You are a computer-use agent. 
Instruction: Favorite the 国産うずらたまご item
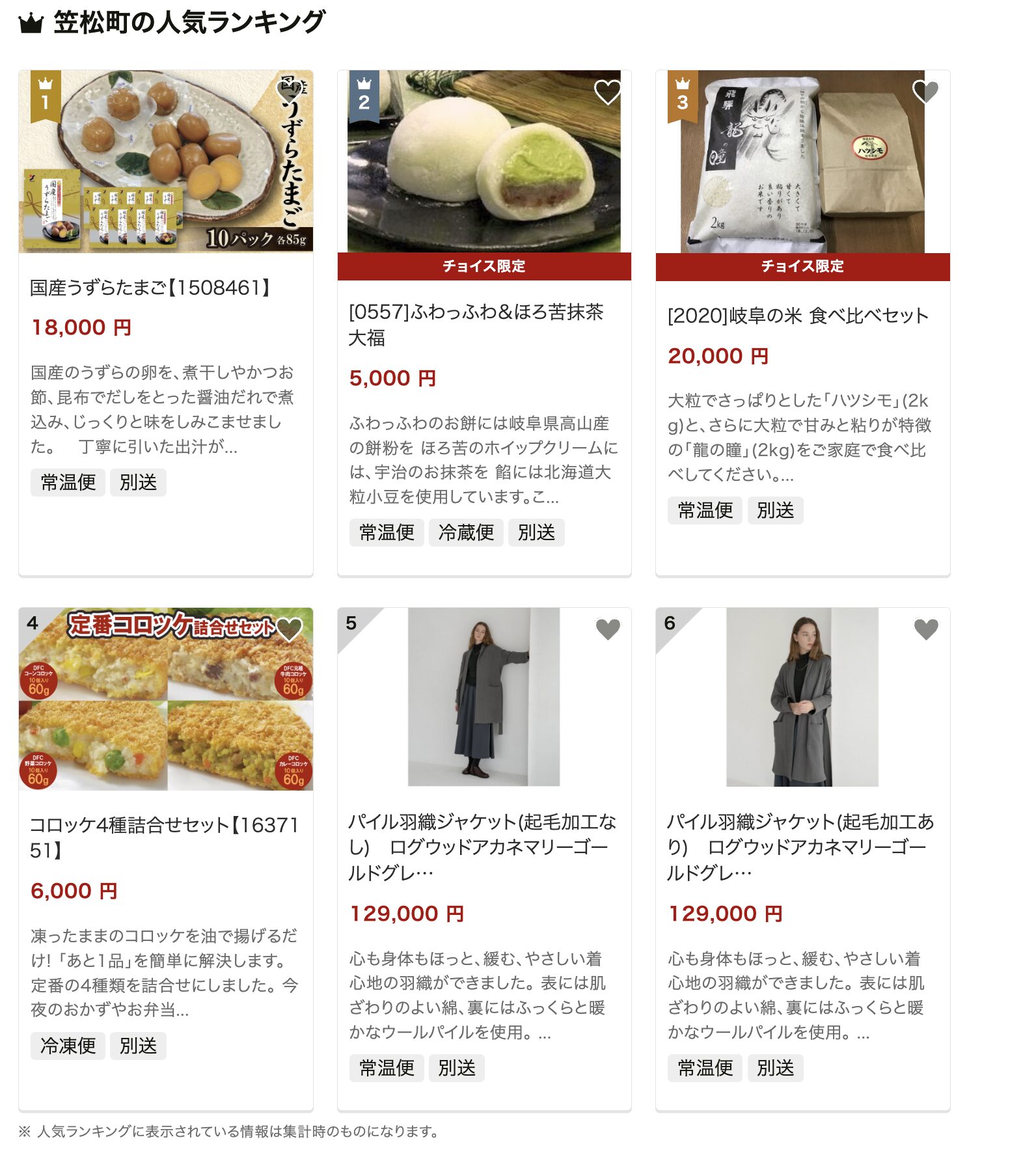point(289,92)
